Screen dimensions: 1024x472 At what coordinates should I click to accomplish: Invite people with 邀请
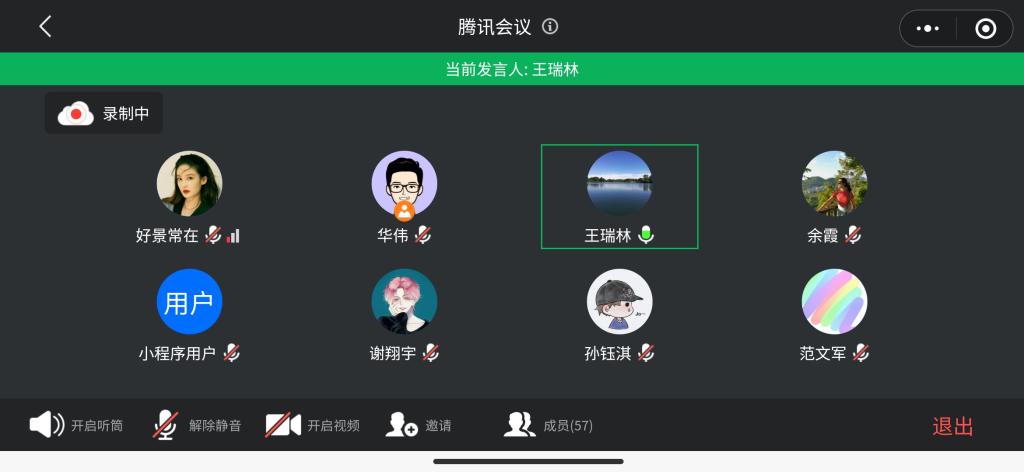(418, 425)
